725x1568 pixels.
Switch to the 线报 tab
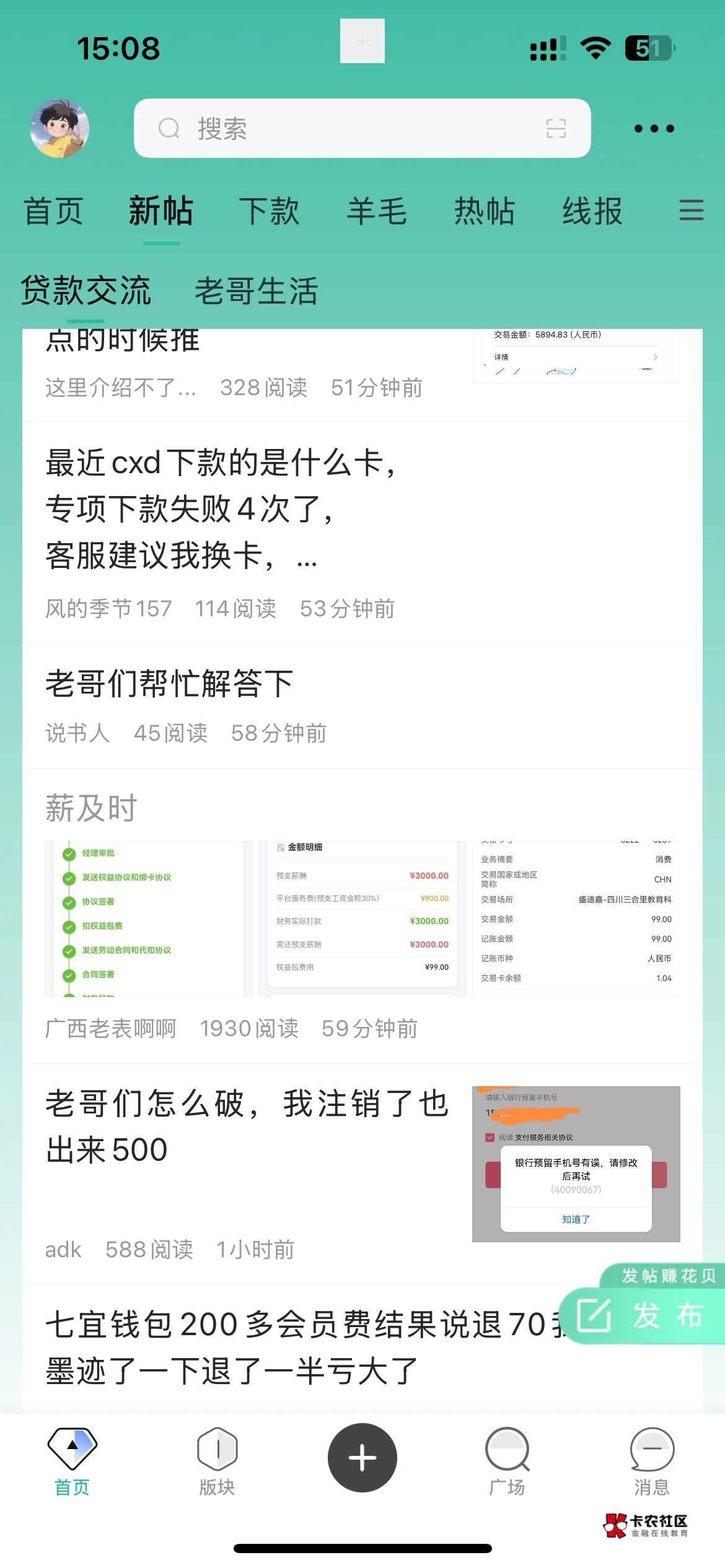[592, 212]
